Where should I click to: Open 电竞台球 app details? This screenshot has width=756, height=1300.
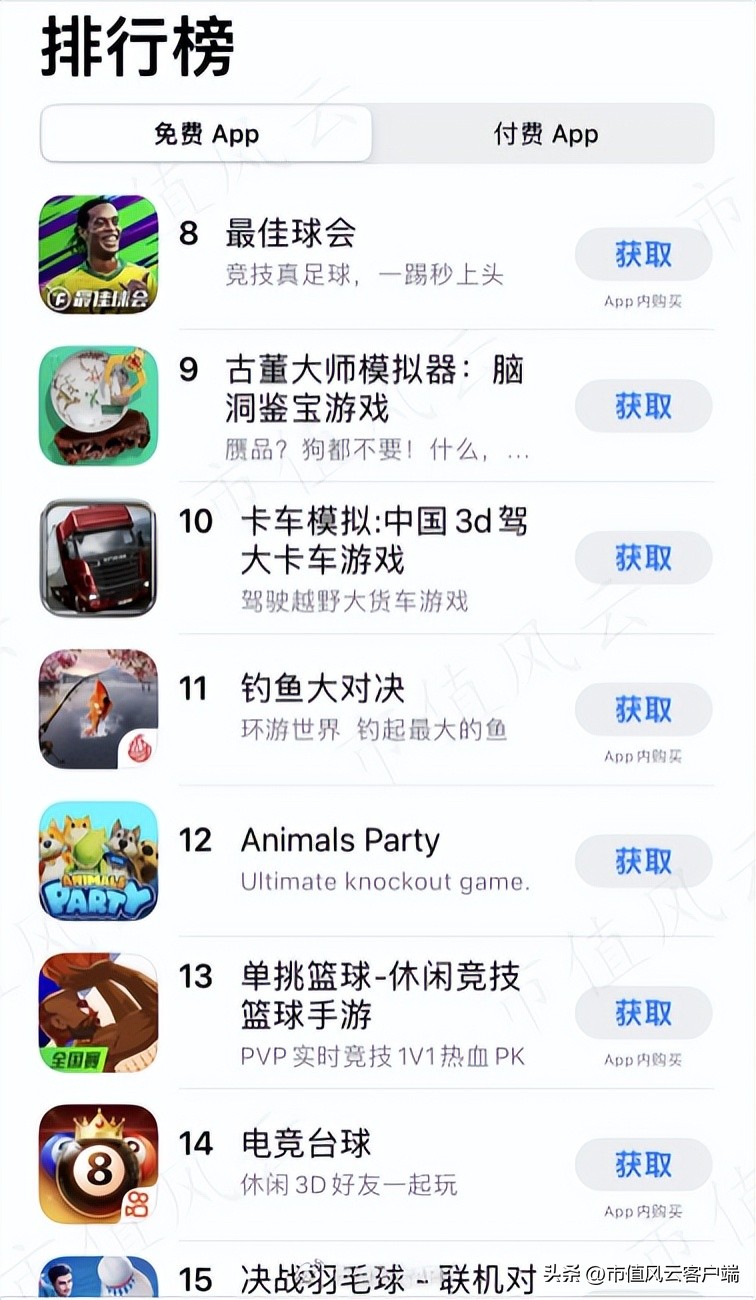(306, 1144)
